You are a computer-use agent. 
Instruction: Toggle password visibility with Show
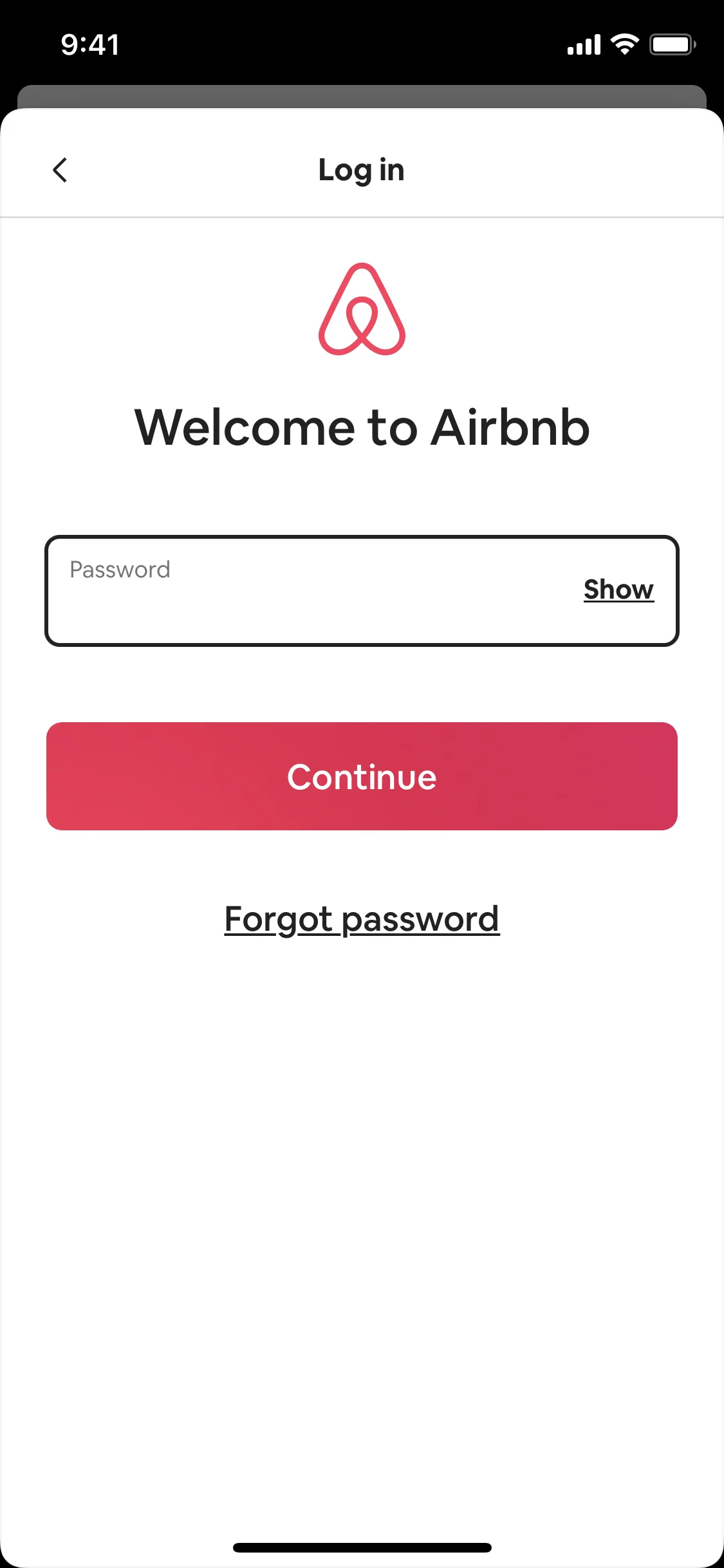point(618,588)
